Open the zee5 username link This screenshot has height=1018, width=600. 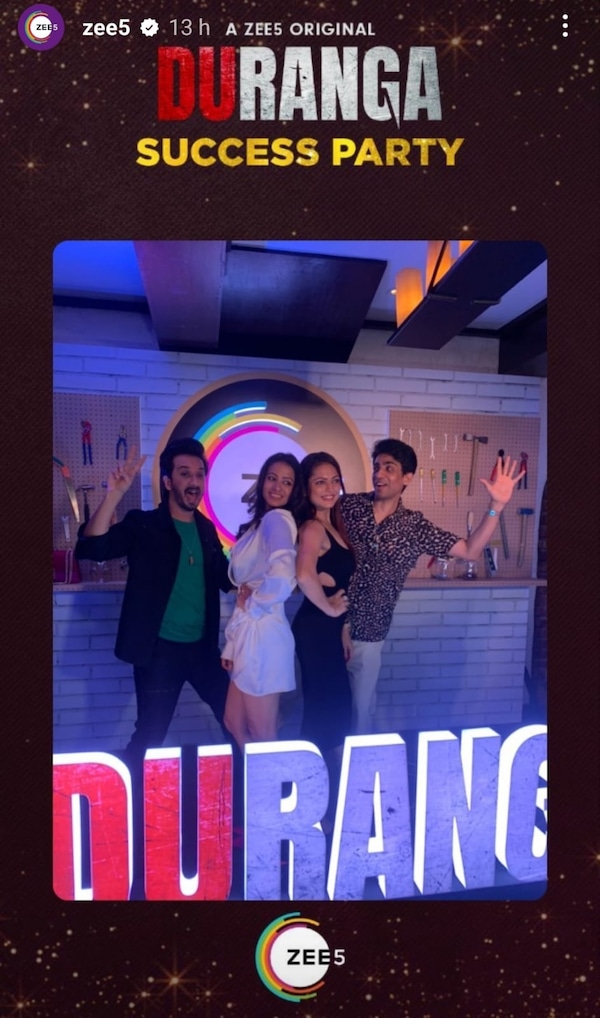click(x=106, y=28)
